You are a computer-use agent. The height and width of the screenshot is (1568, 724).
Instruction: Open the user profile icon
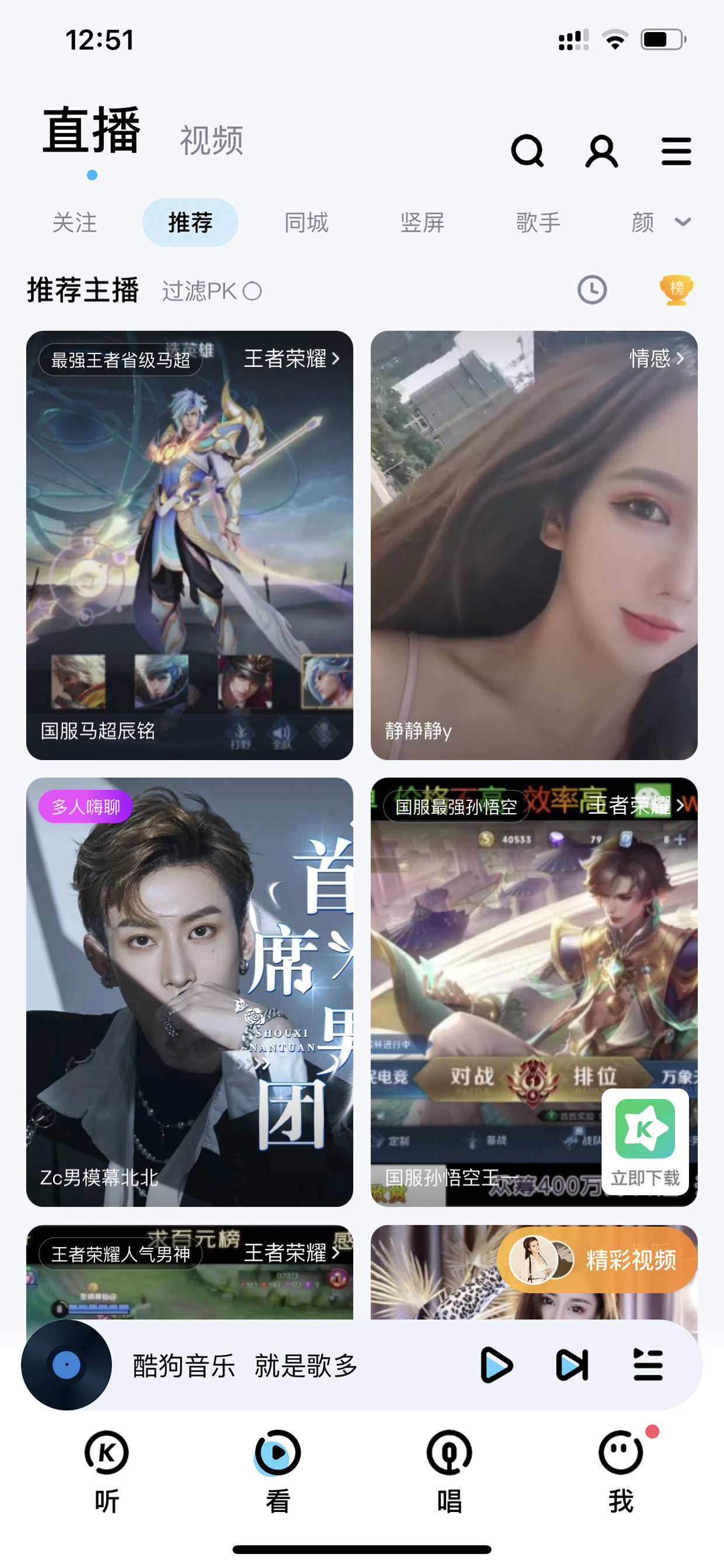[x=602, y=151]
